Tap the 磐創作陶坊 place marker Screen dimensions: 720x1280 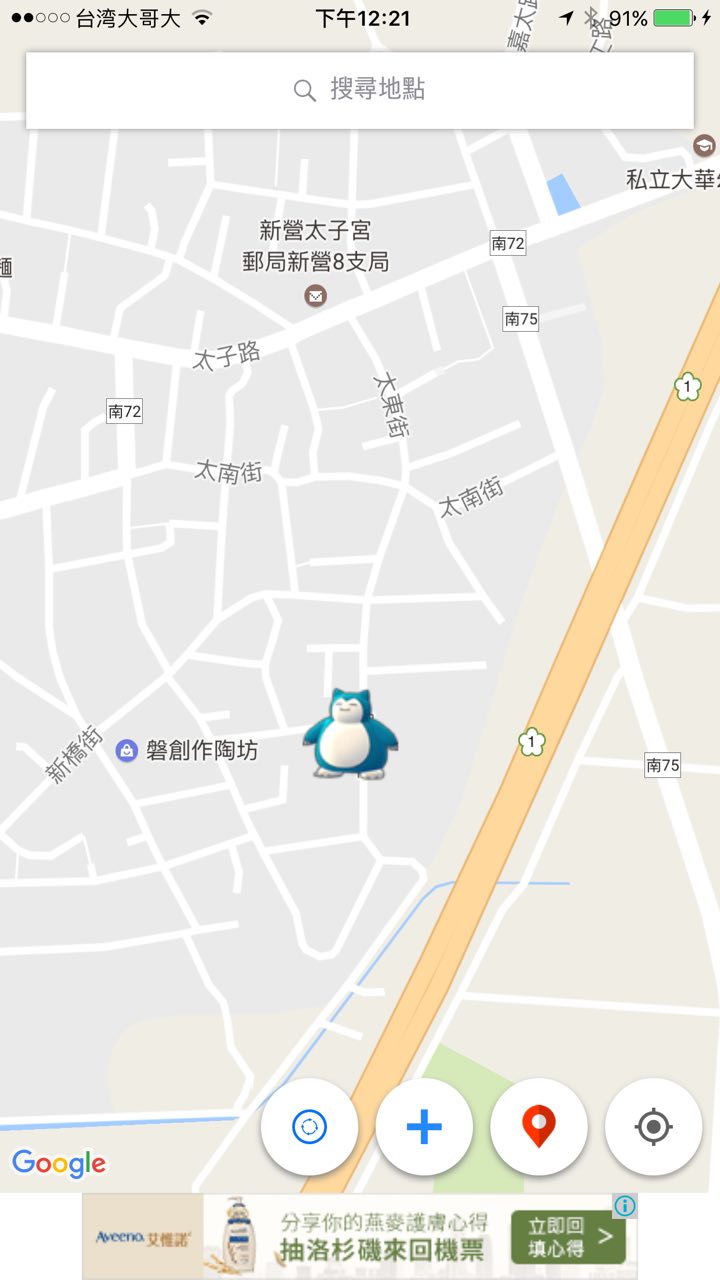[x=127, y=750]
